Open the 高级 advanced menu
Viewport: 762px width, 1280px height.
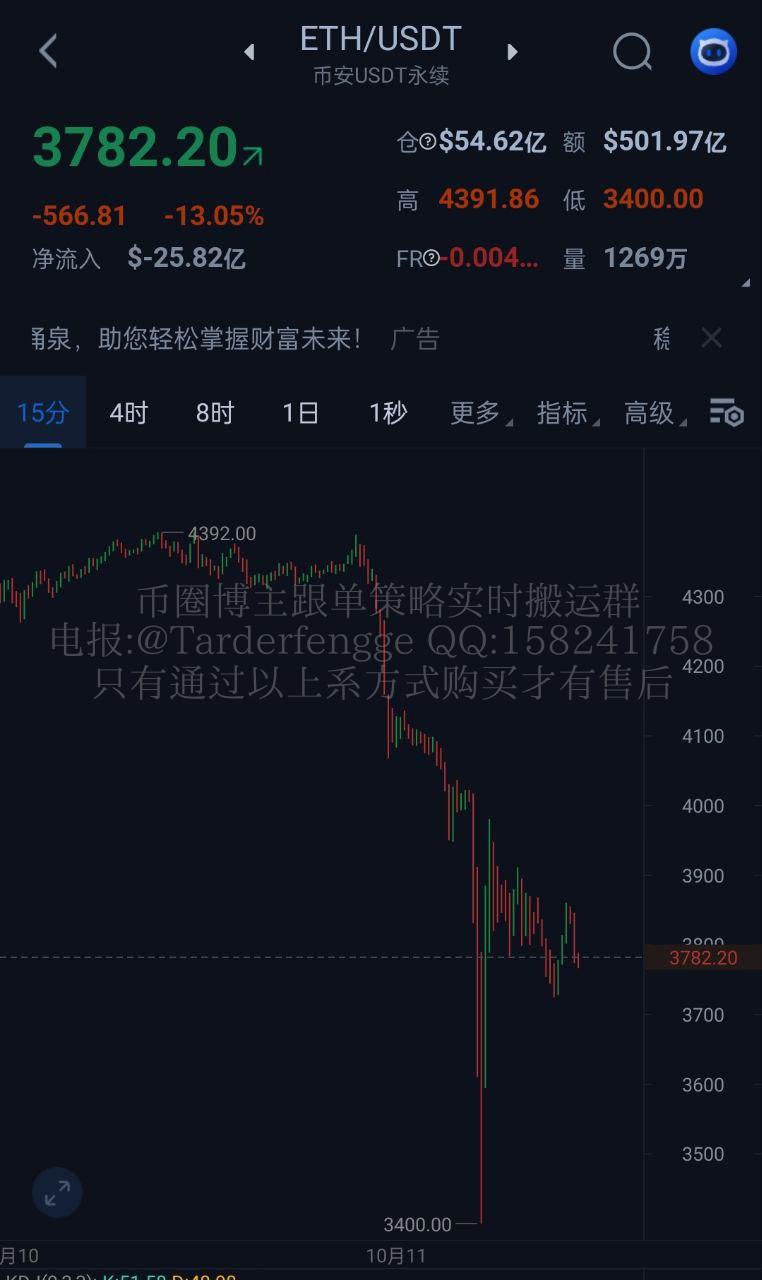click(653, 412)
